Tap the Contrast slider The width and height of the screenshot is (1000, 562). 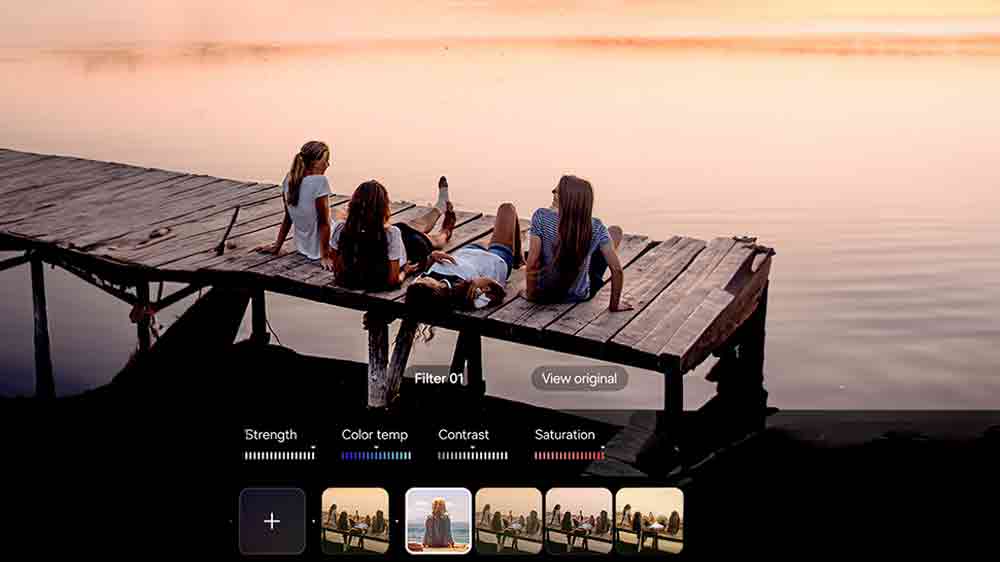tap(472, 455)
